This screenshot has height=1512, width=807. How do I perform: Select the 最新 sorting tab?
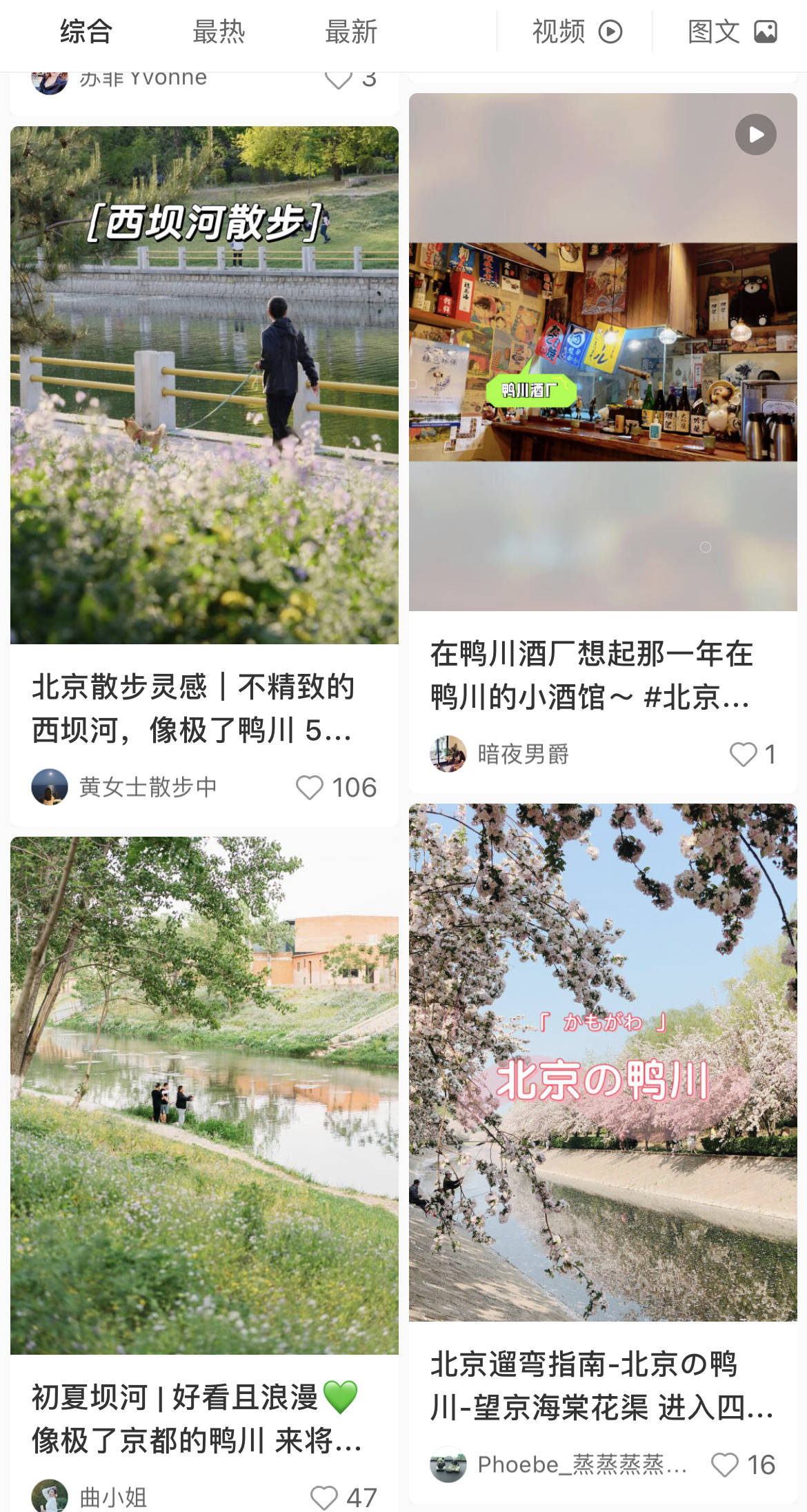coord(351,32)
